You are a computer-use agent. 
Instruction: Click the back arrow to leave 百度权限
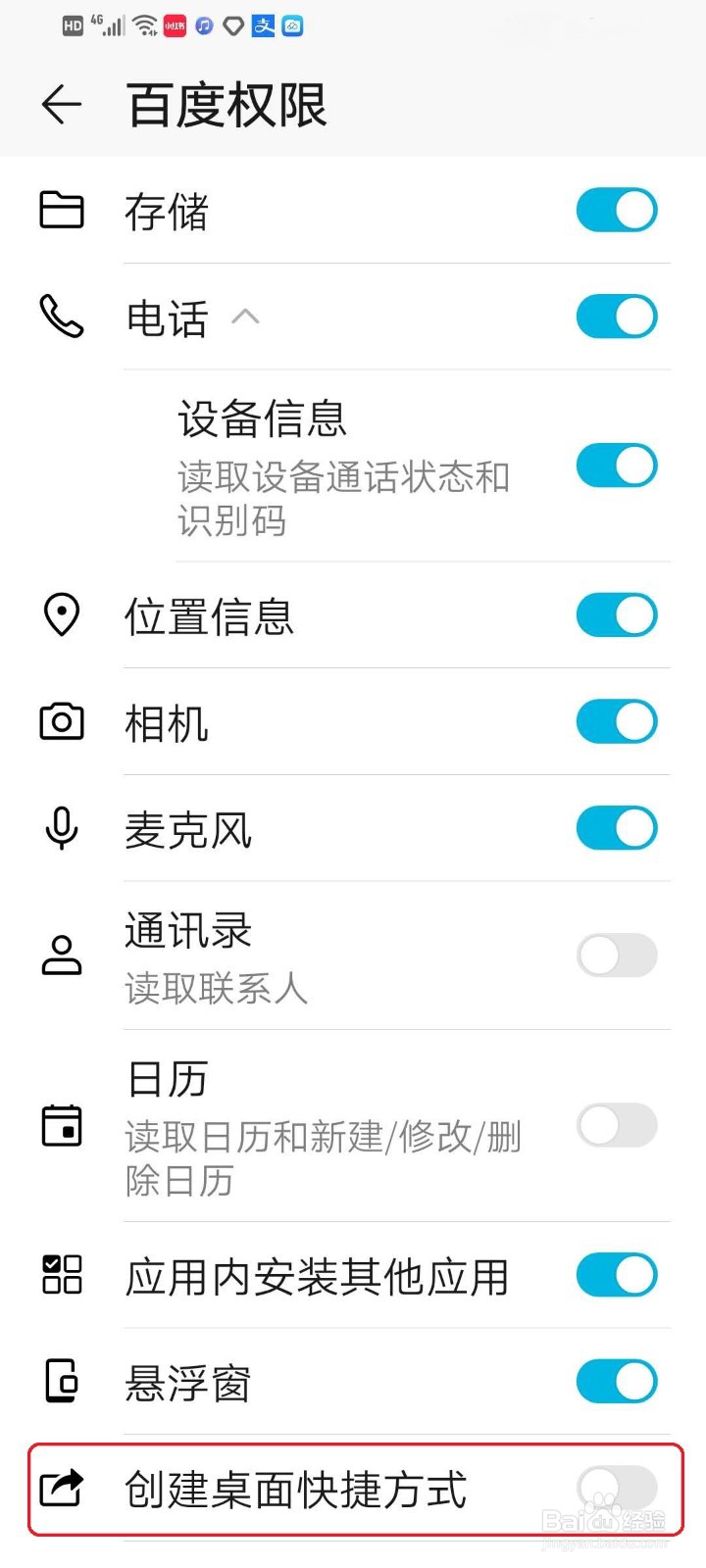coord(61,105)
